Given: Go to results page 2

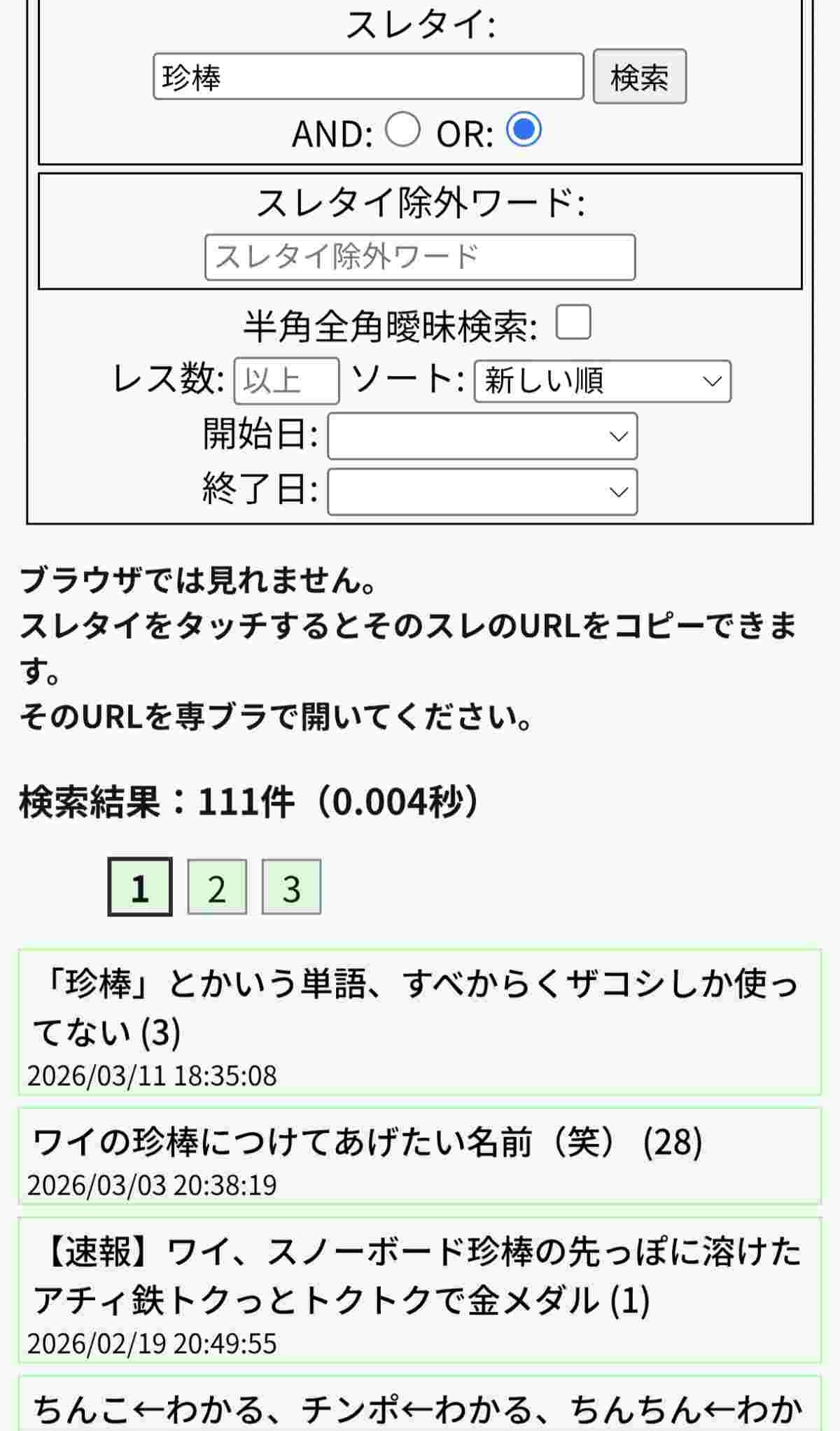Looking at the screenshot, I should coord(217,887).
